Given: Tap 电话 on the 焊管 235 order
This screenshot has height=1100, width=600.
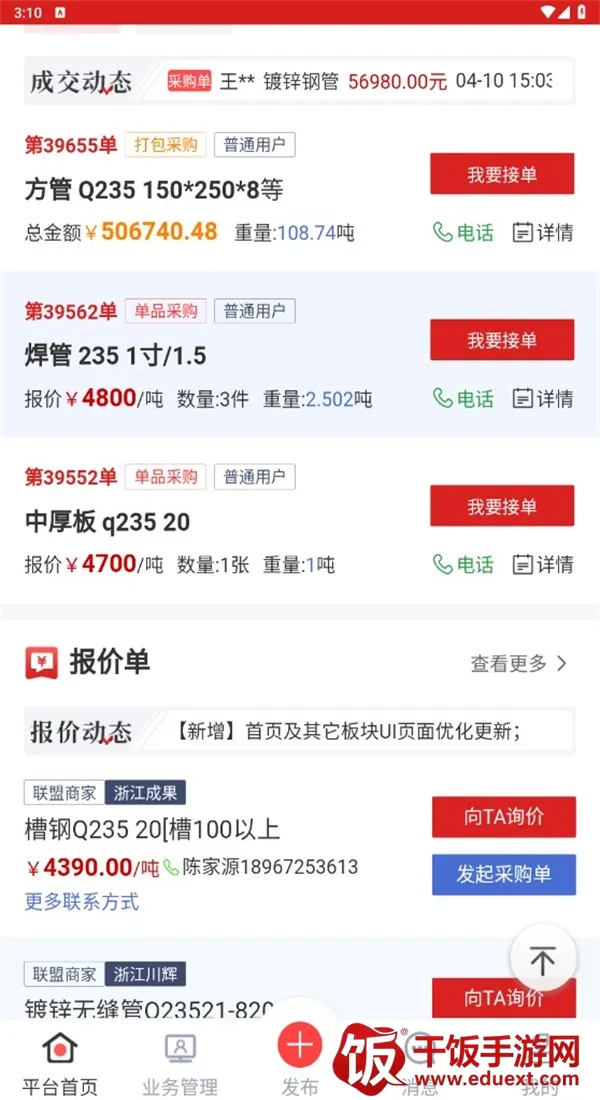Looking at the screenshot, I should tap(463, 399).
